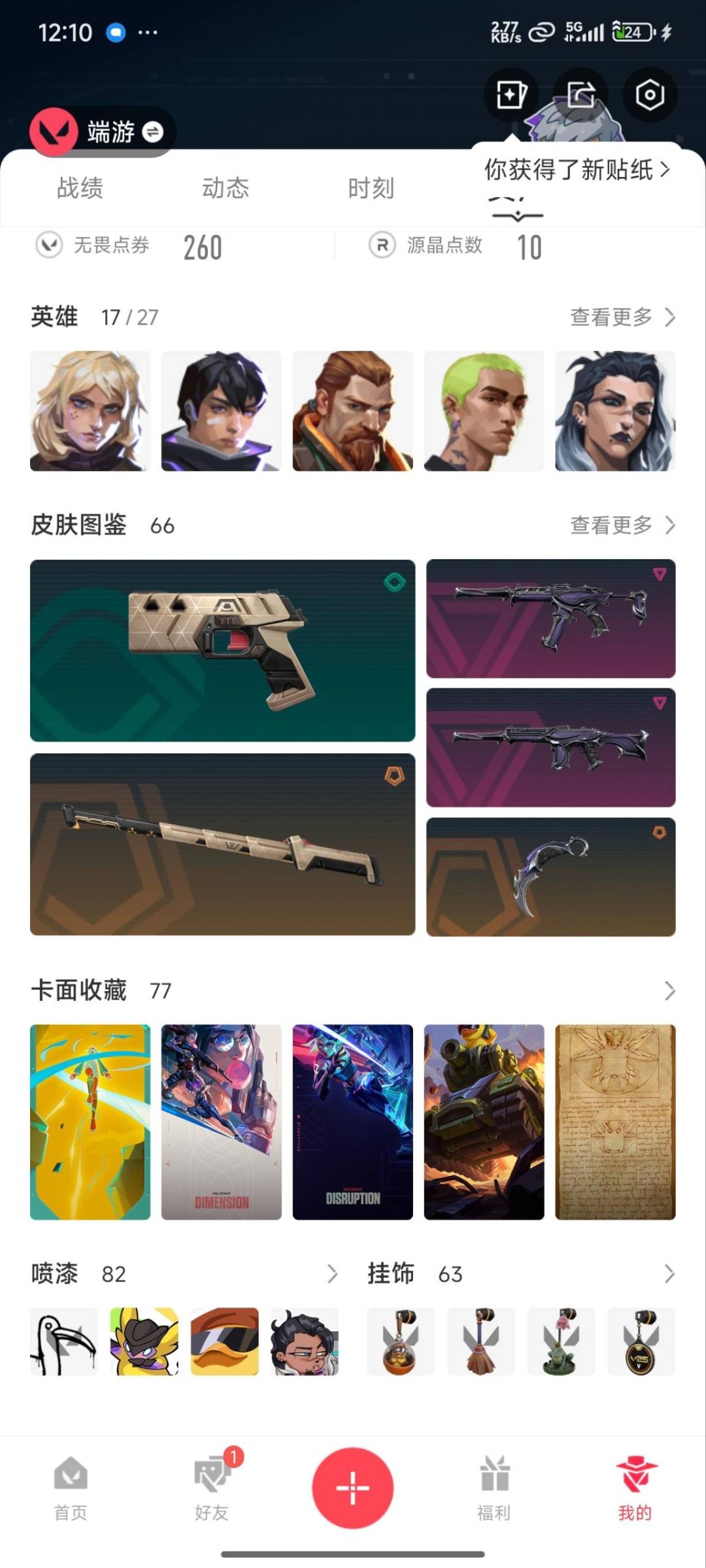Viewport: 706px width, 1568px height.
Task: Tap the share icon in the header
Action: [x=580, y=95]
